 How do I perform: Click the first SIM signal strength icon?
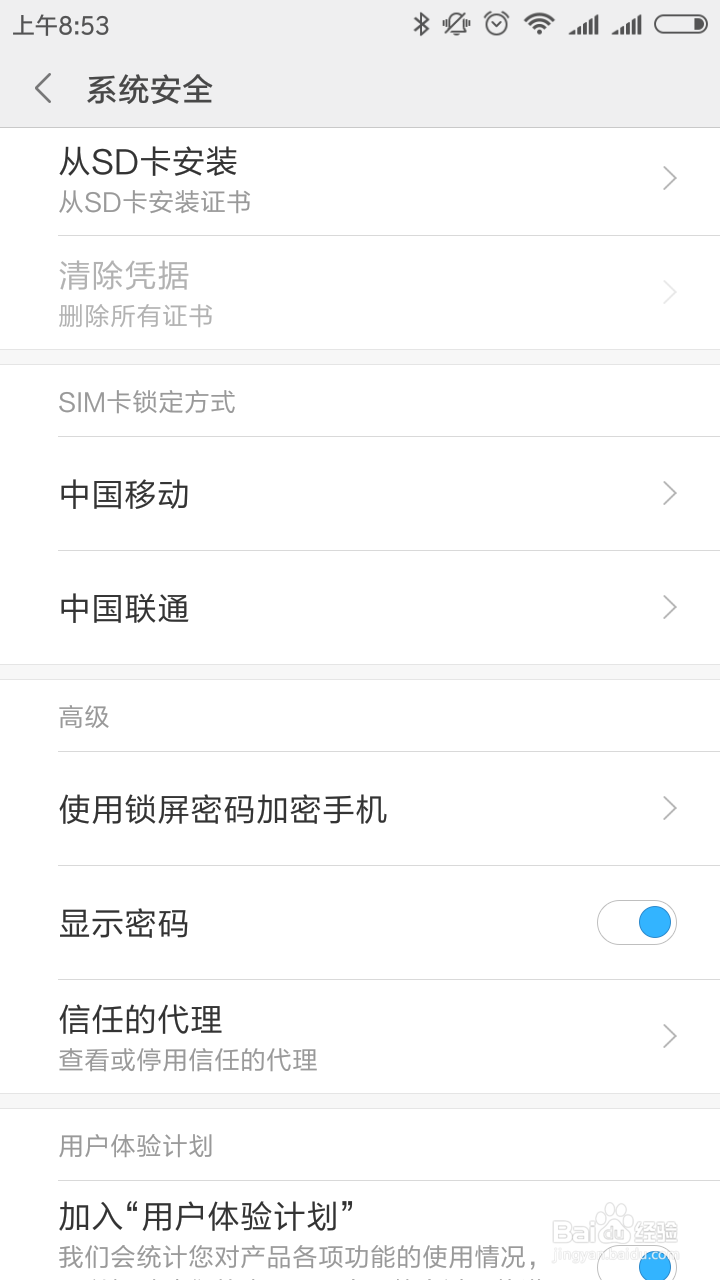coord(583,24)
